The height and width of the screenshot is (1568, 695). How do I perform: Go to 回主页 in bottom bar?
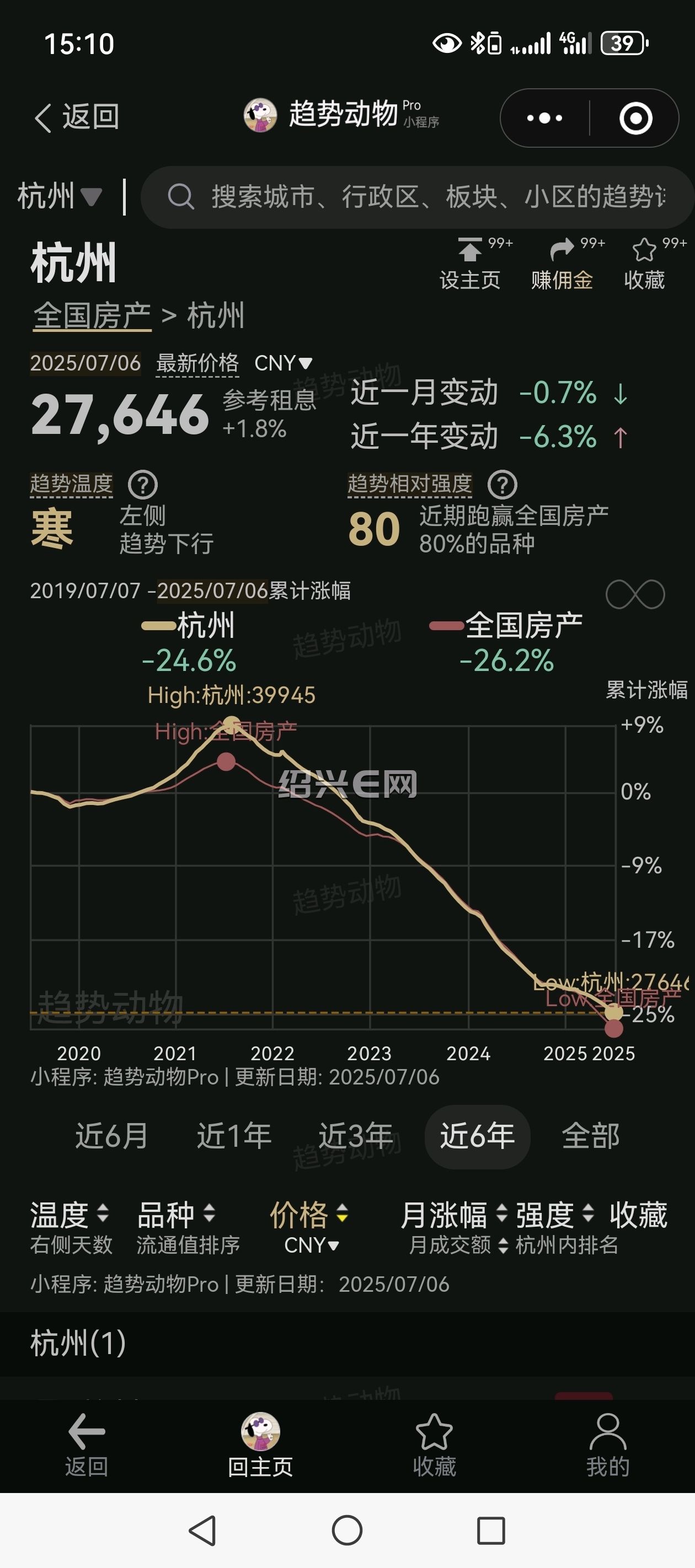[x=261, y=1445]
